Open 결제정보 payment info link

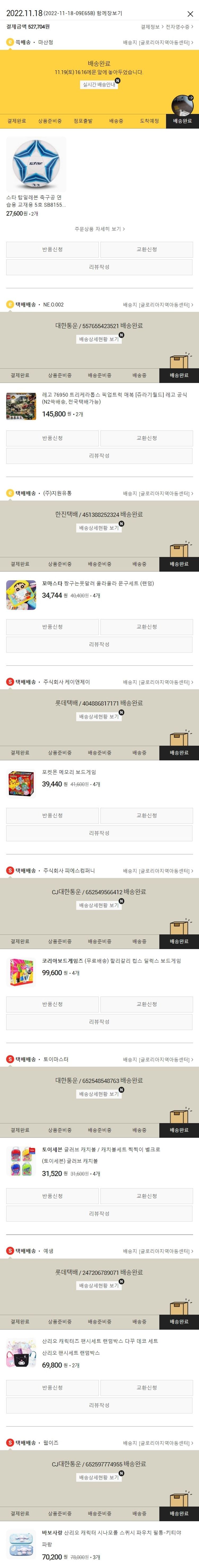(151, 27)
